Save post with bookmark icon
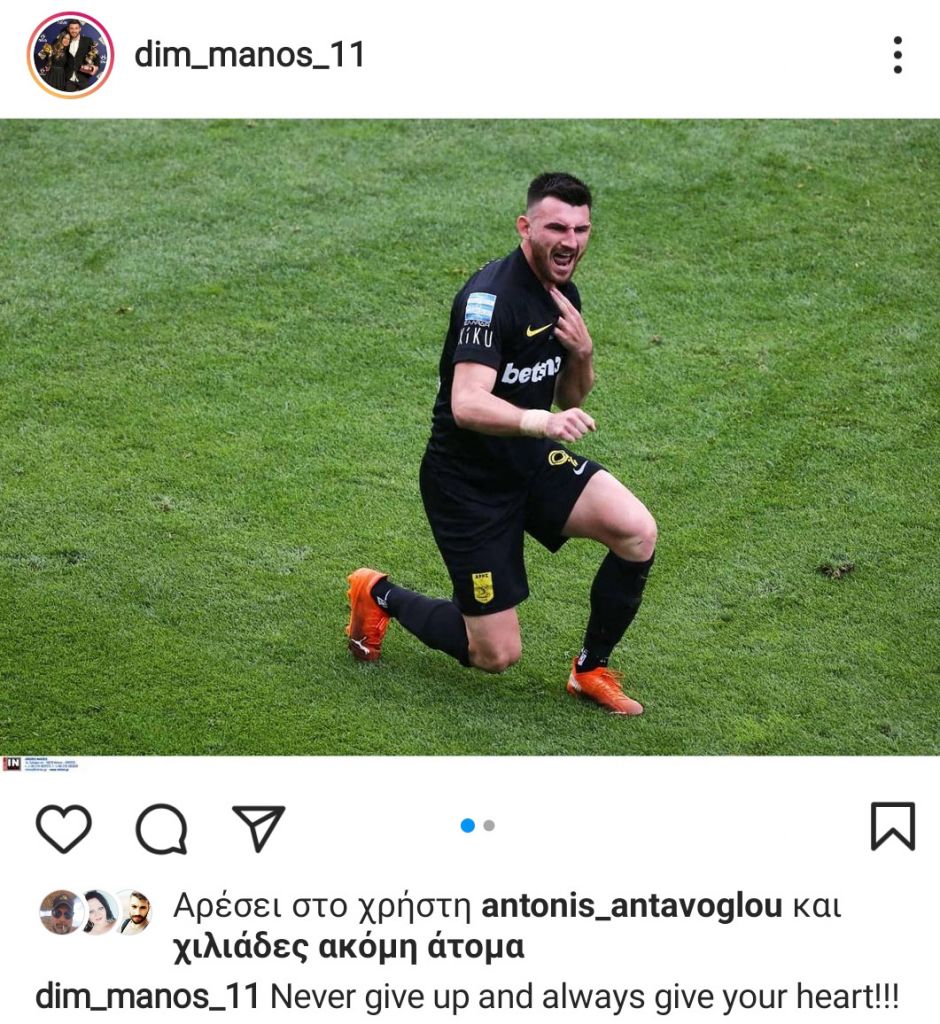Image resolution: width=940 pixels, height=1024 pixels. click(892, 827)
